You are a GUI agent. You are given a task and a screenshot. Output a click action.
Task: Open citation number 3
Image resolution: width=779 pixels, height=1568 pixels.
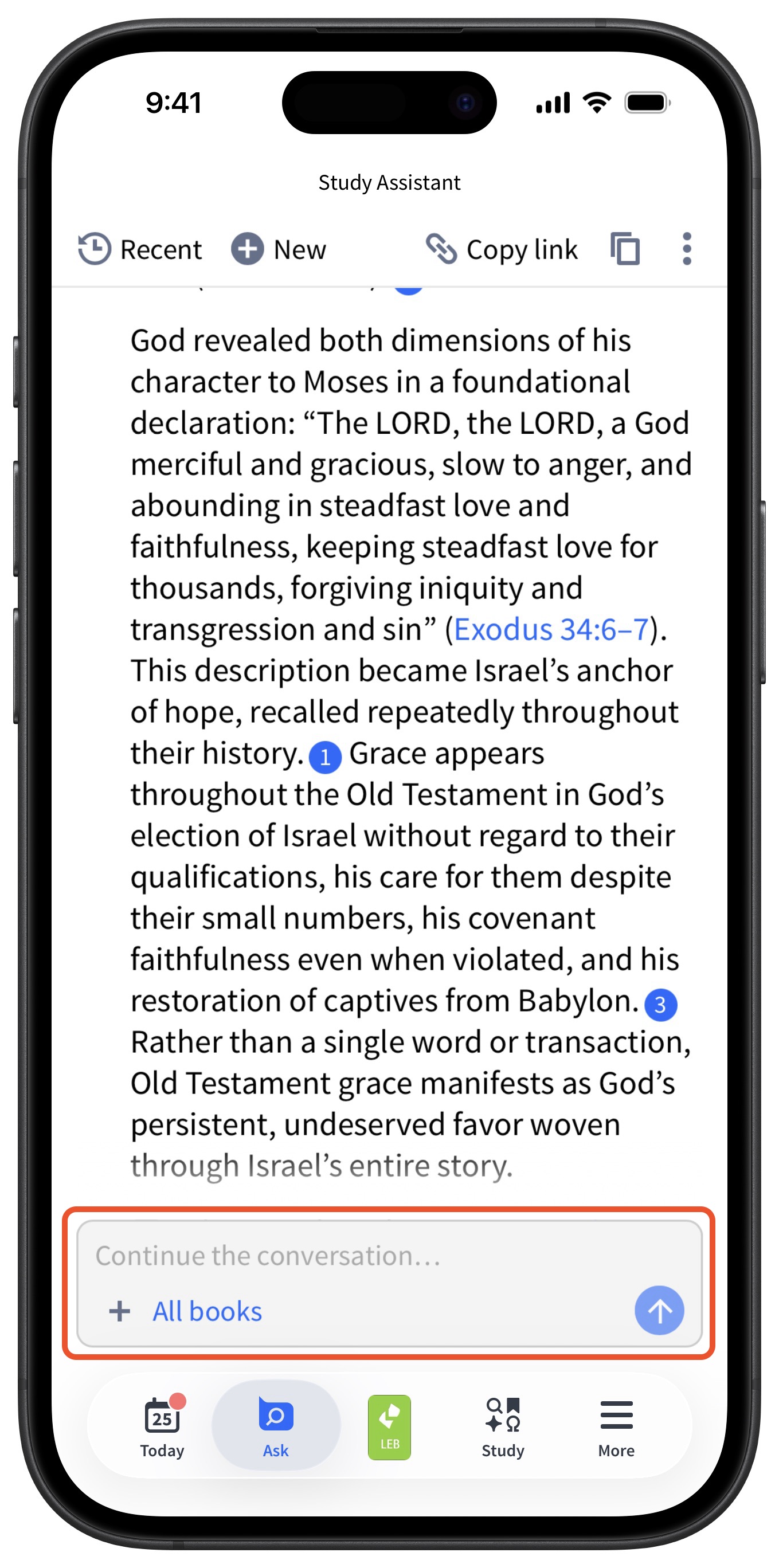[660, 1003]
